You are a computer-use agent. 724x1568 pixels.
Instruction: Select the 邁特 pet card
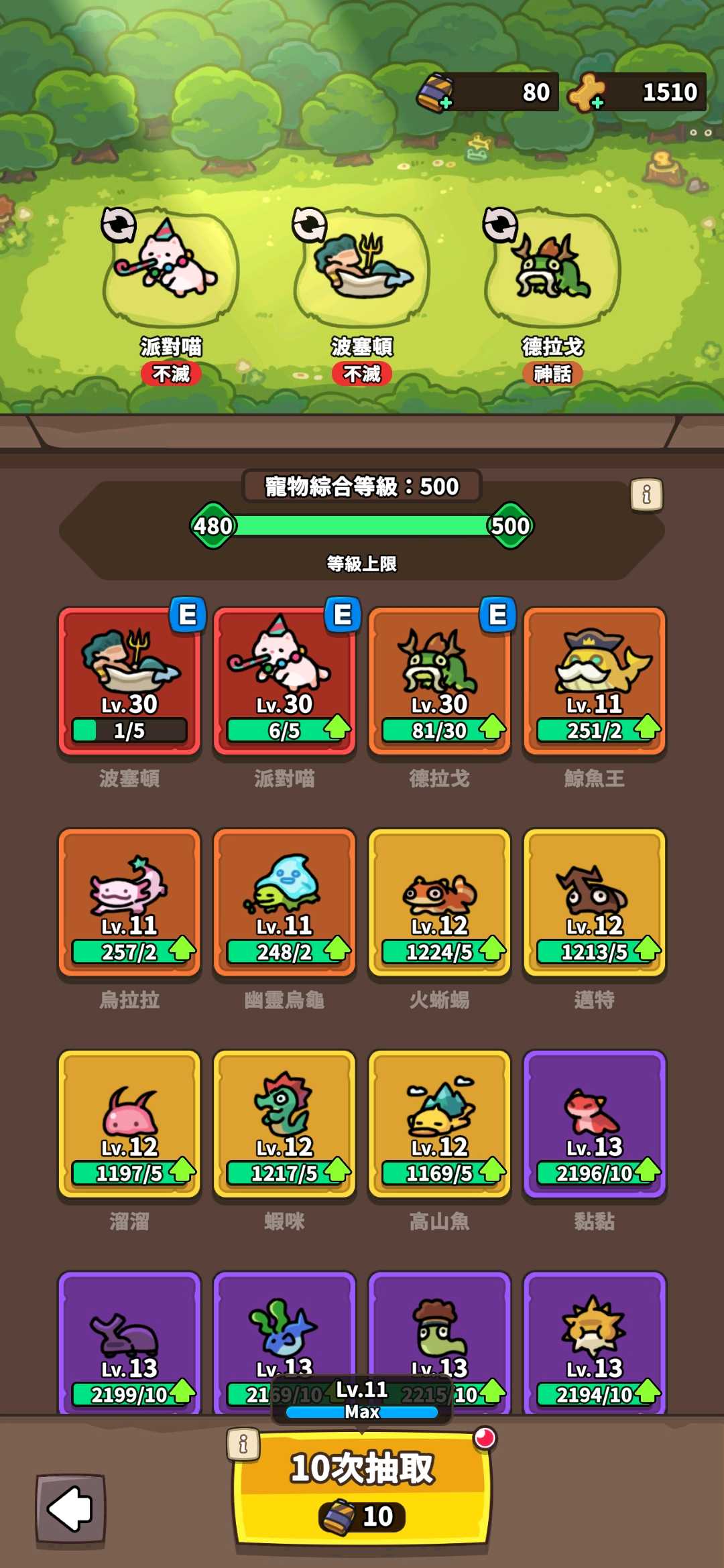pos(595,901)
